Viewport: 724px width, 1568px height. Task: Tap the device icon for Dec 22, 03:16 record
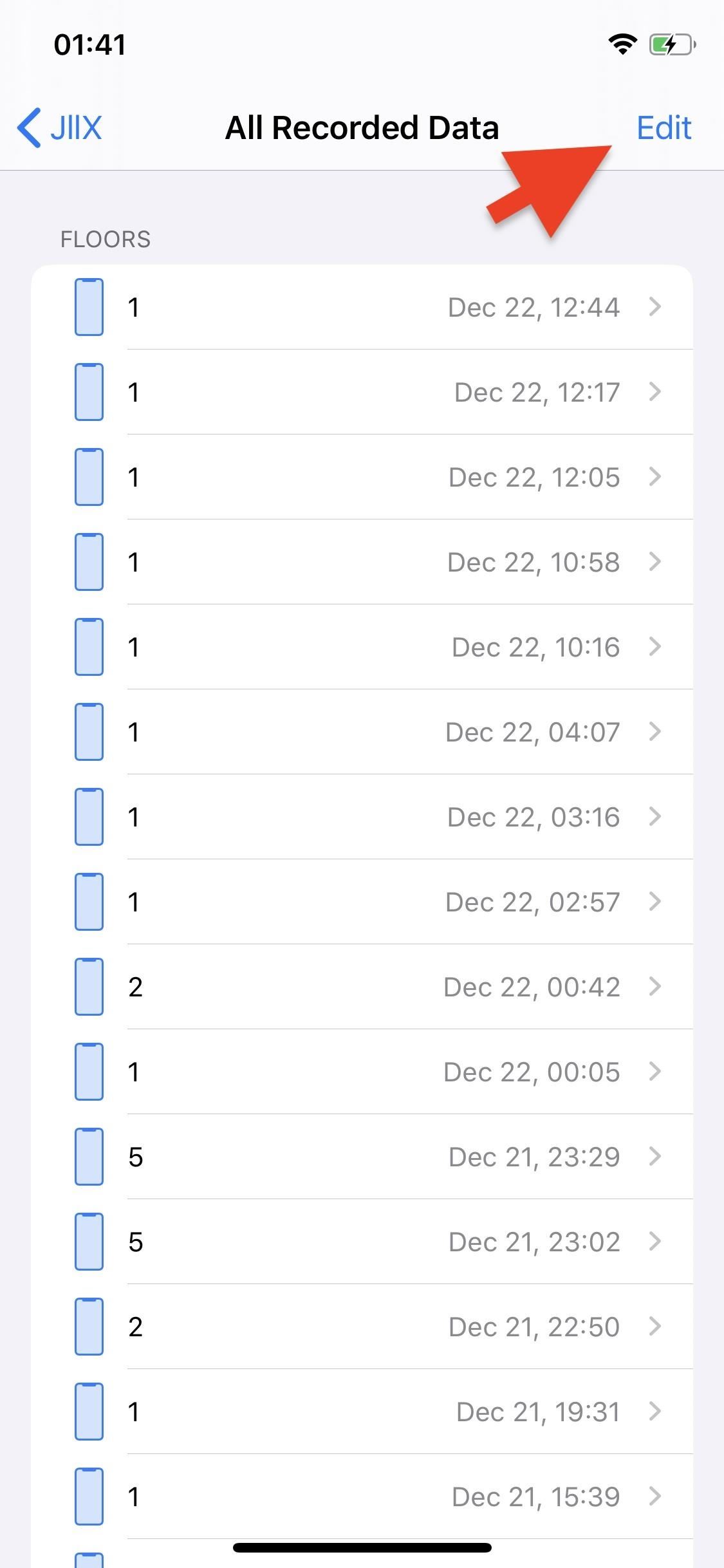tap(89, 817)
